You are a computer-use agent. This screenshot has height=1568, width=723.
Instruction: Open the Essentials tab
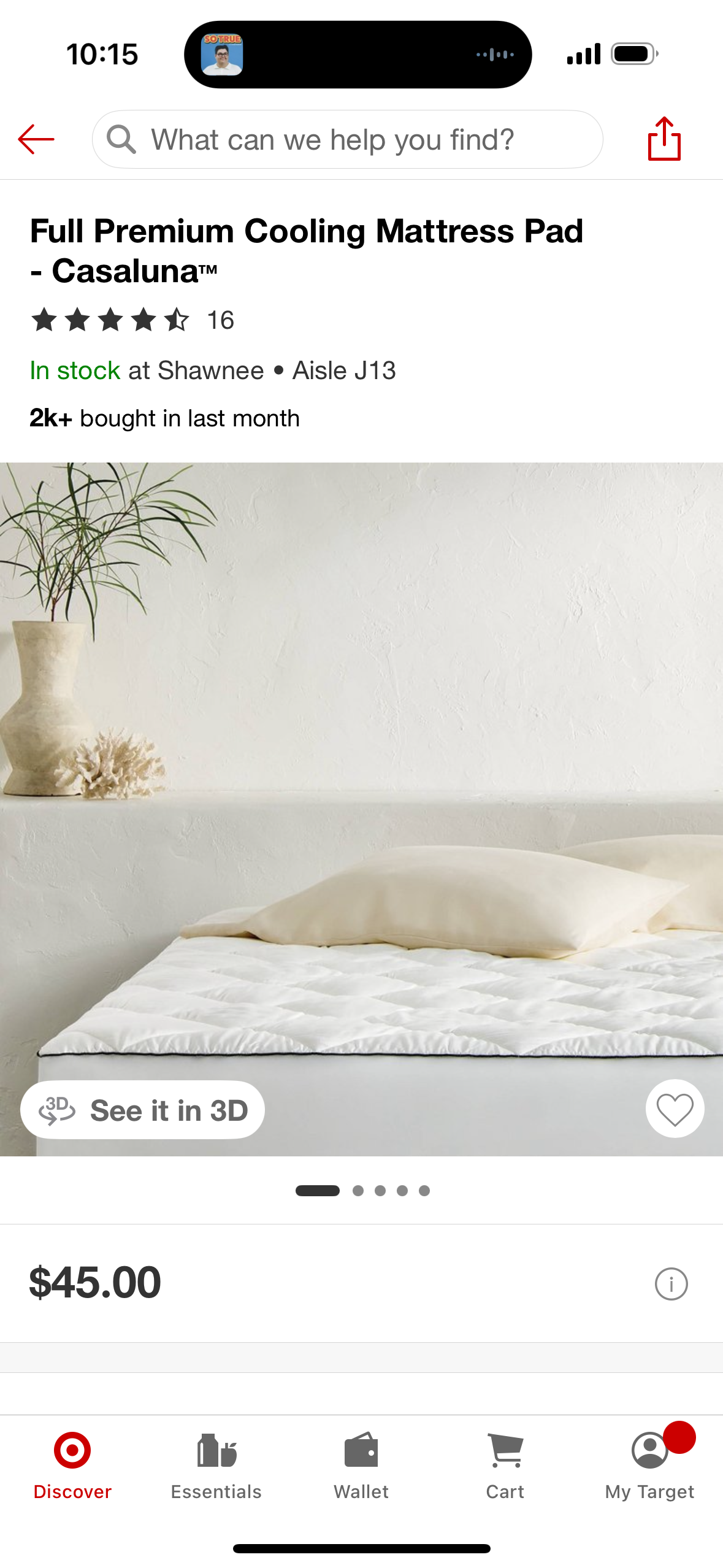coord(216,1465)
